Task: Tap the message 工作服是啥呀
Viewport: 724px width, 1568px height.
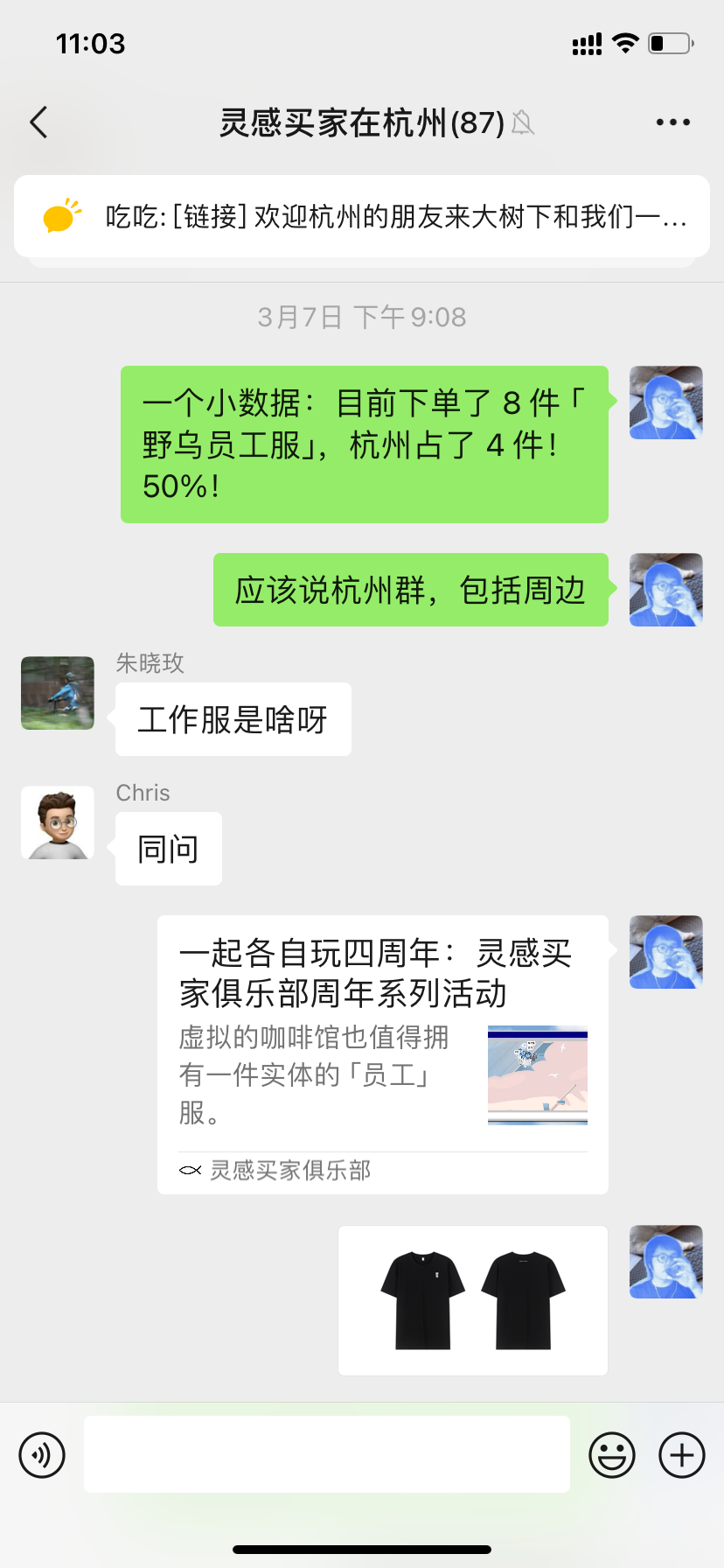Action: (233, 718)
